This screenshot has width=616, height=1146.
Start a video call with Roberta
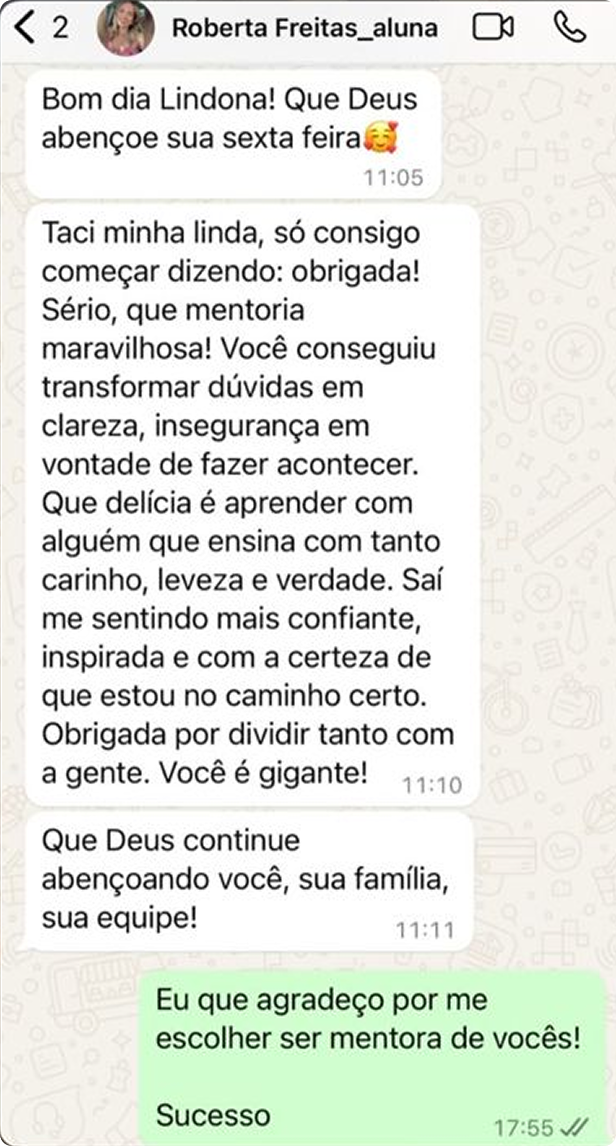[493, 28]
